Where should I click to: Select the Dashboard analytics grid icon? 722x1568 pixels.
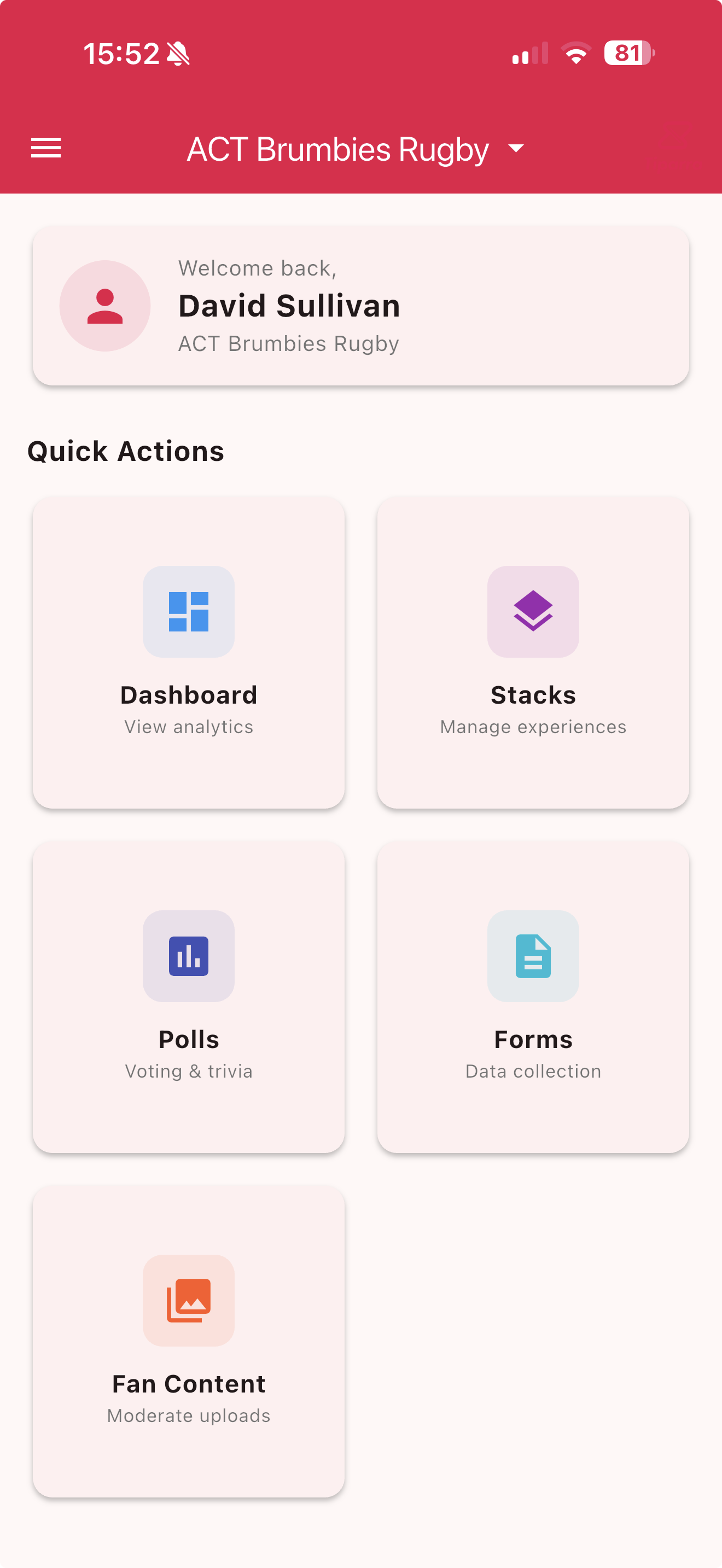[x=188, y=611]
